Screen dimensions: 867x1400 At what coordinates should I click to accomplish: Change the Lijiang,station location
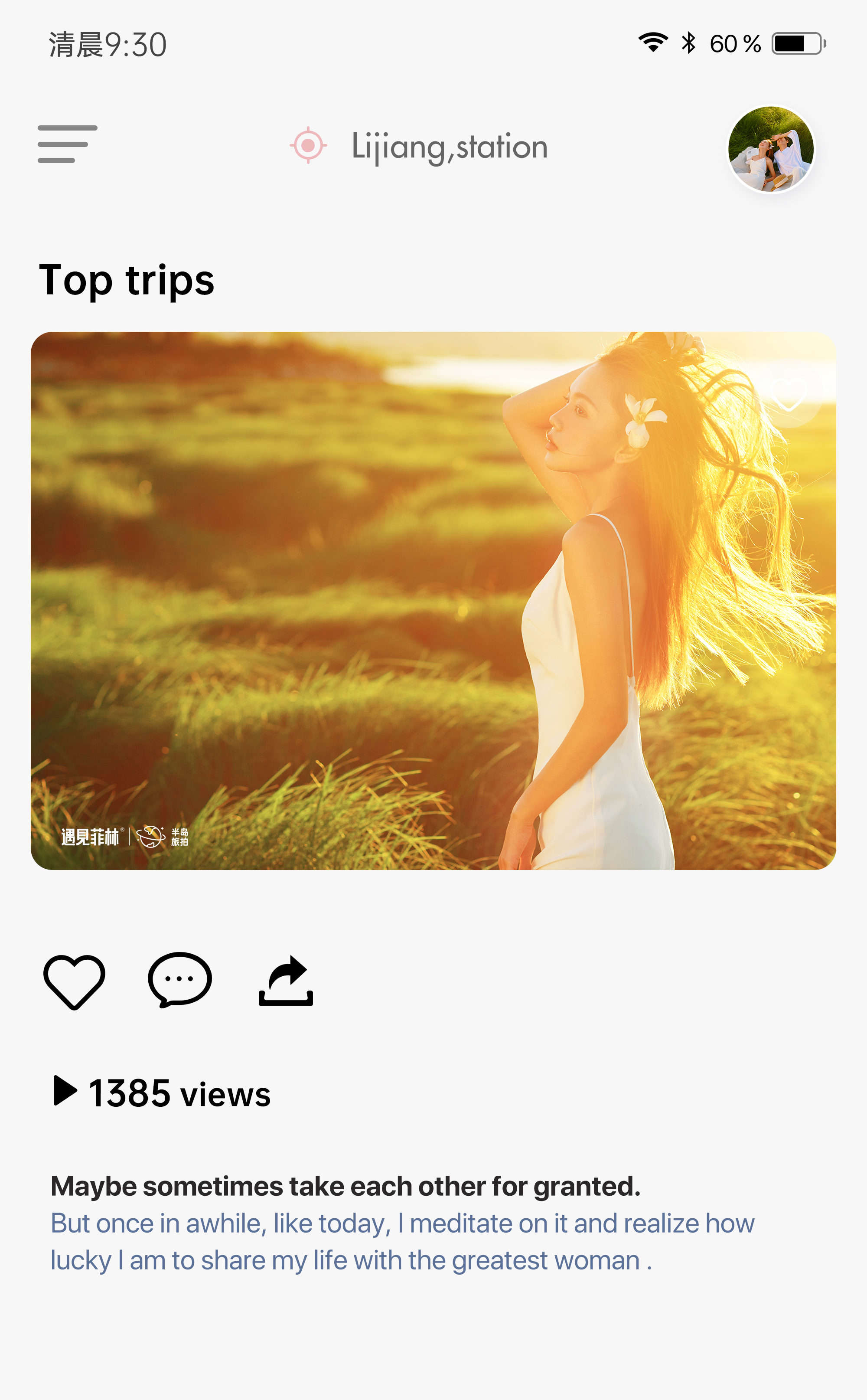pos(419,146)
